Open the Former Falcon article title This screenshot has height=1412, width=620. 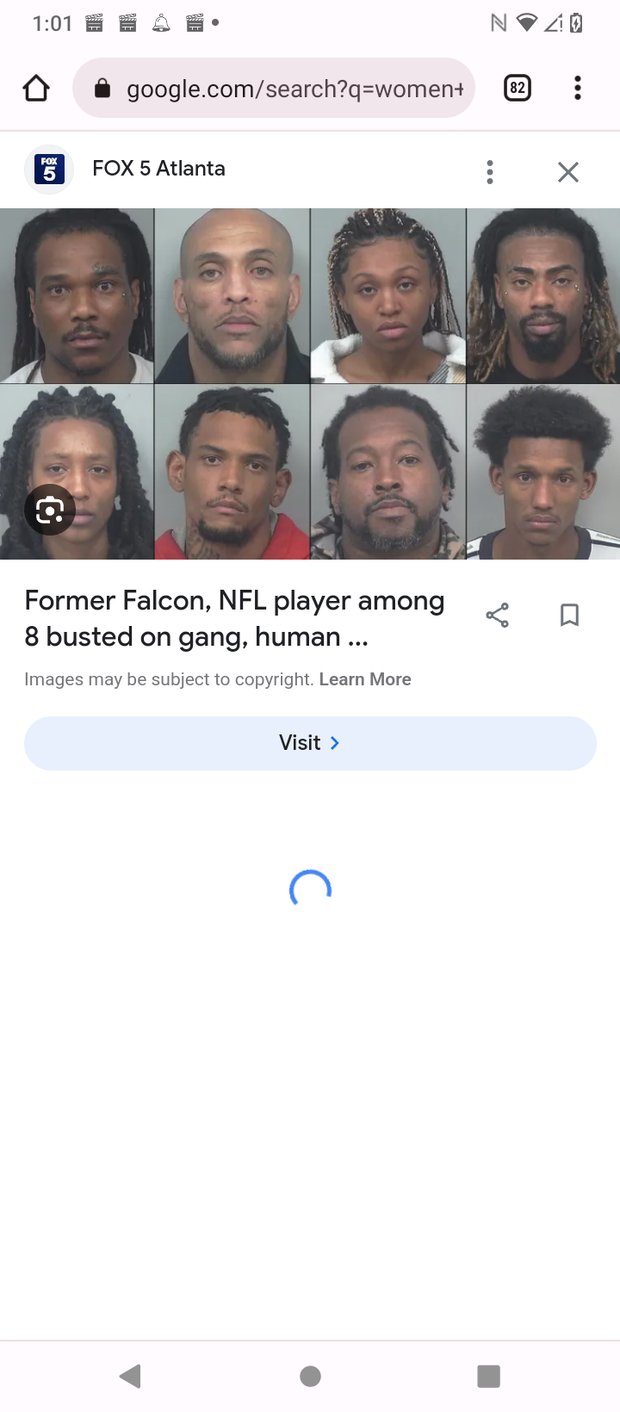[235, 618]
